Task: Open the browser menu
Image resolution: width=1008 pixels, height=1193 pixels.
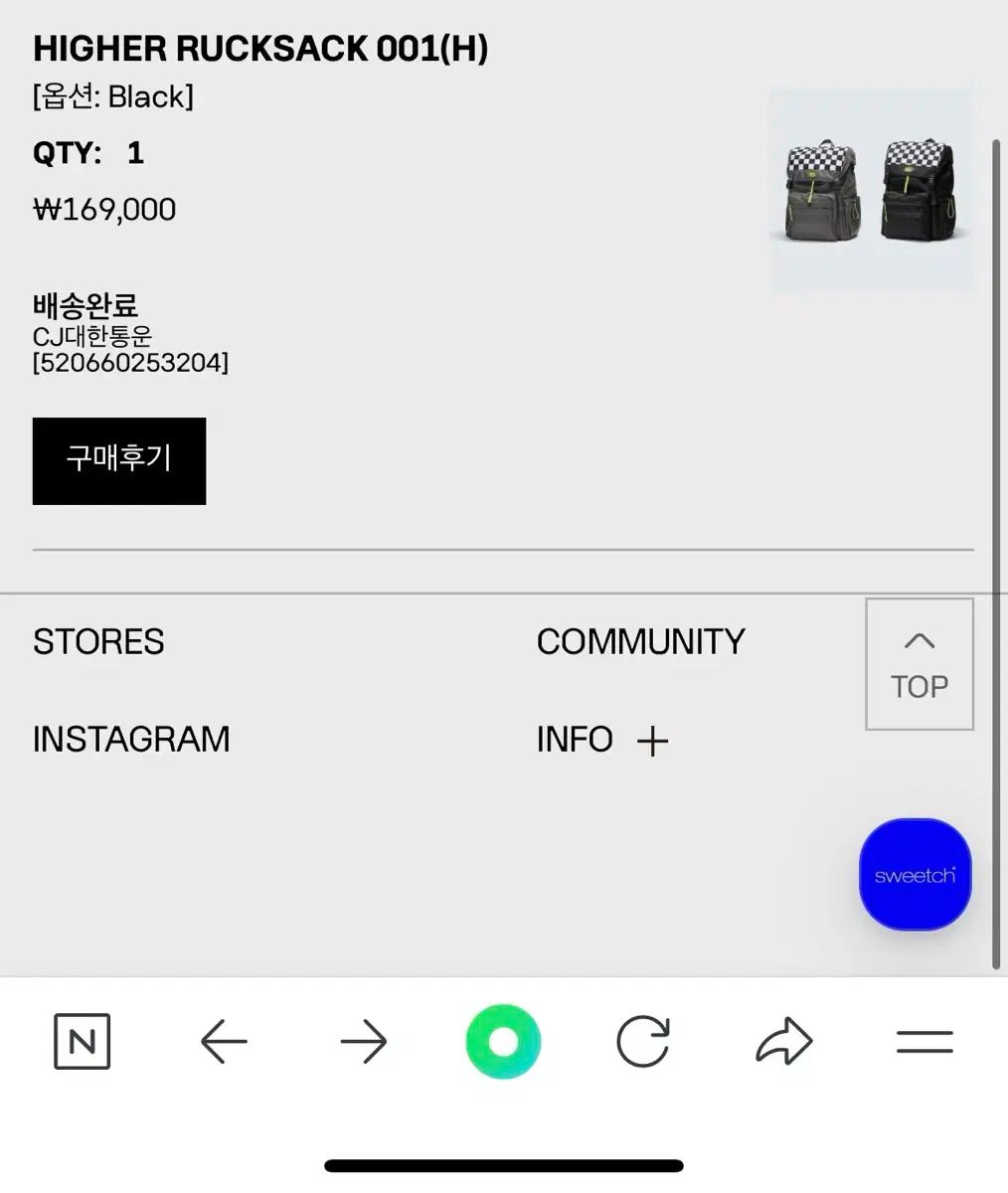Action: click(924, 1042)
